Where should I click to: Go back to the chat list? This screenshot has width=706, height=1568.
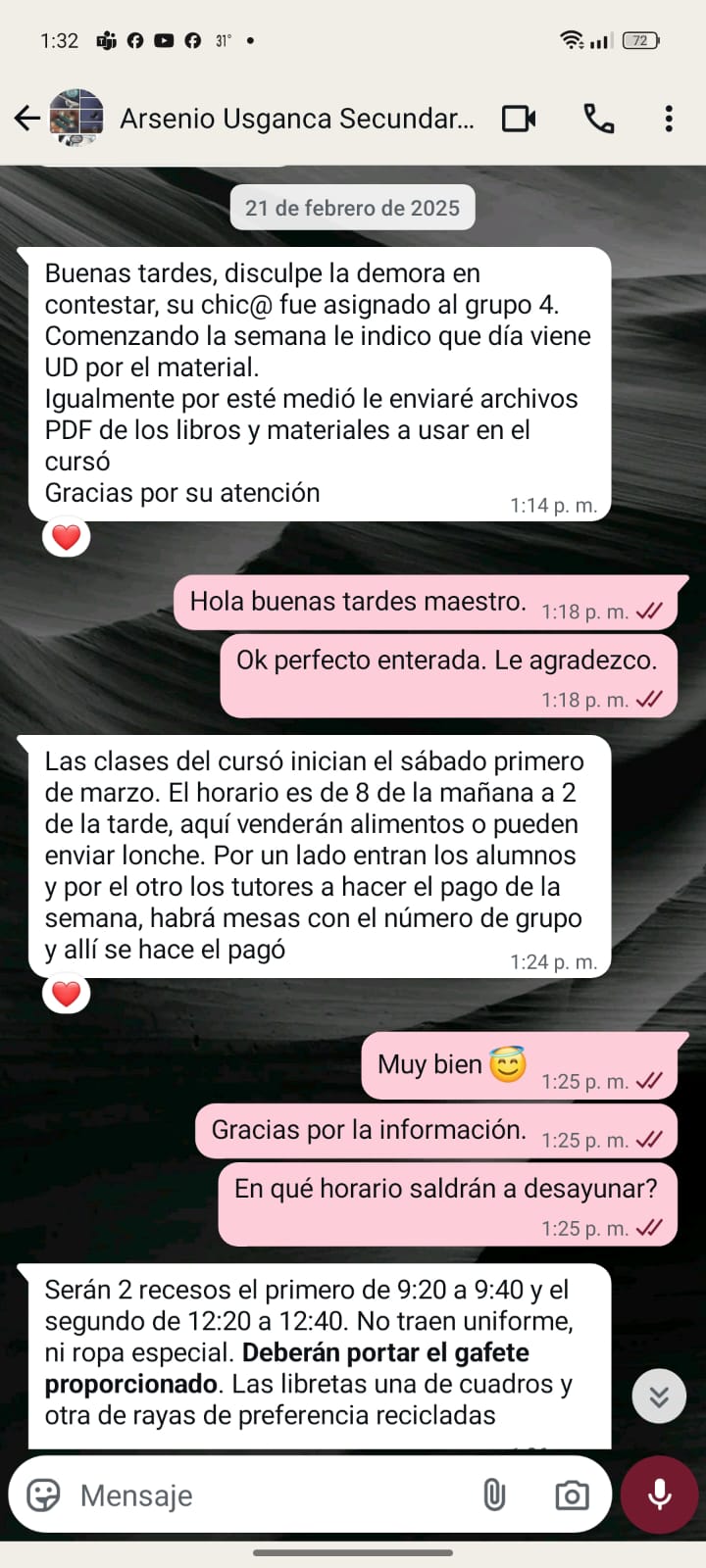pos(27,119)
